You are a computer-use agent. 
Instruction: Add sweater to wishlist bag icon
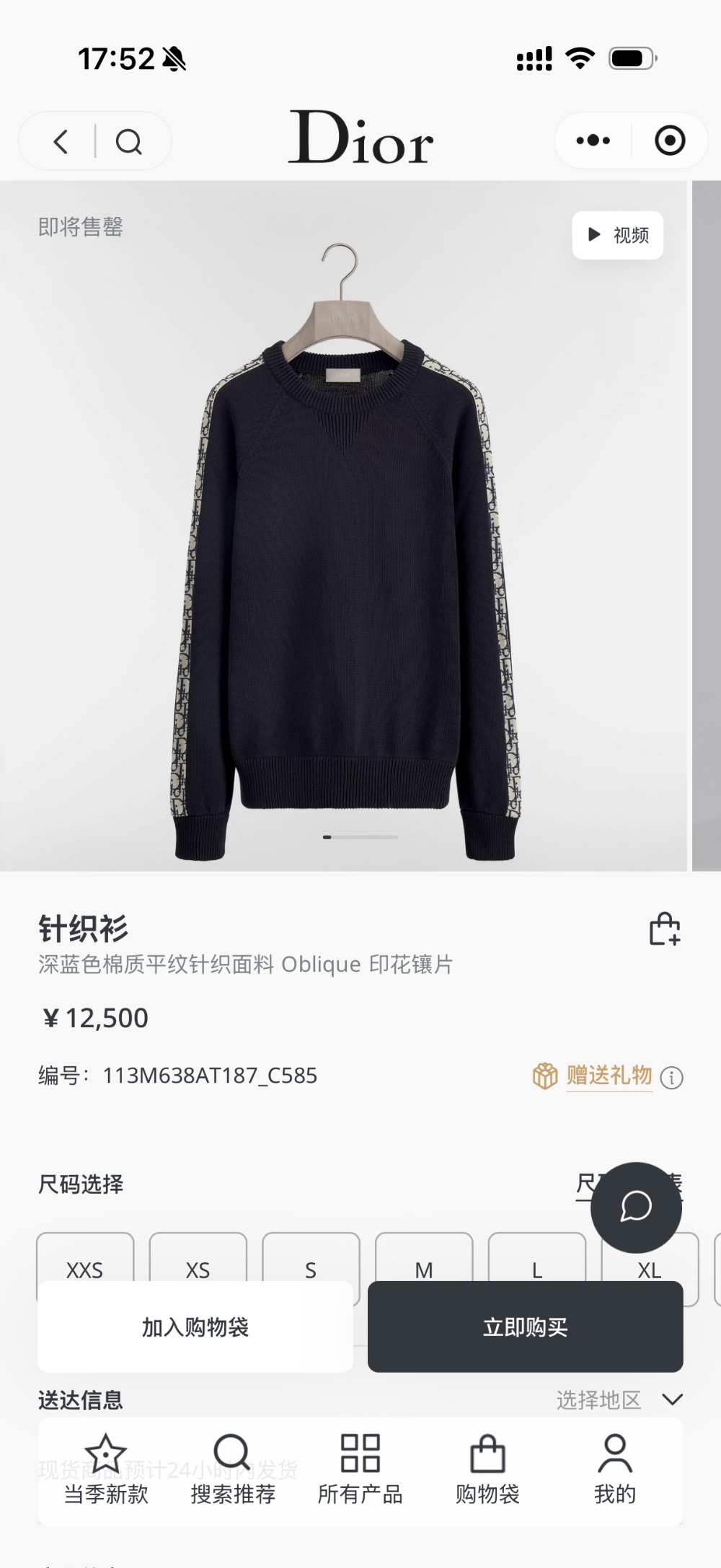[664, 929]
